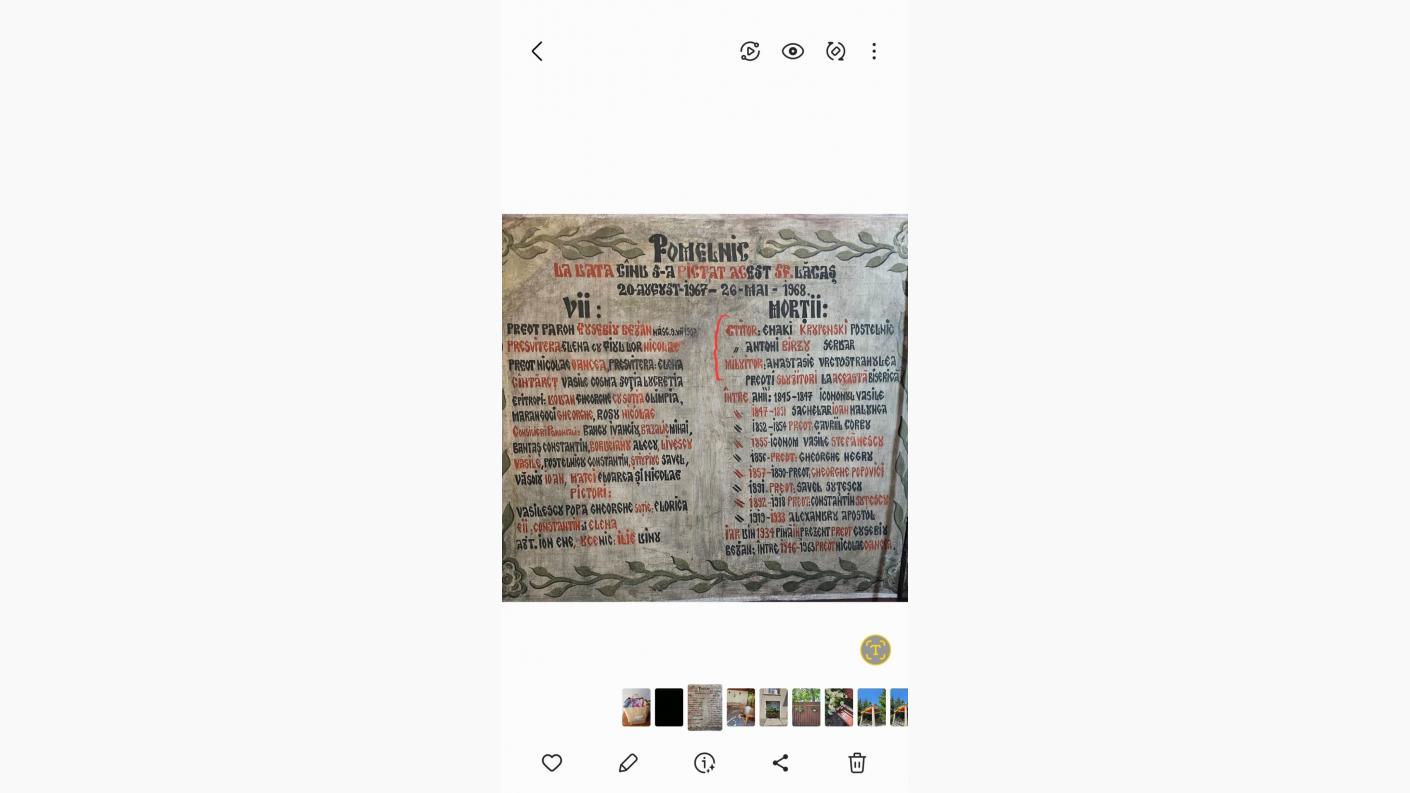The width and height of the screenshot is (1410, 793).
Task: Open the patio chair thumbnail
Action: point(741,707)
